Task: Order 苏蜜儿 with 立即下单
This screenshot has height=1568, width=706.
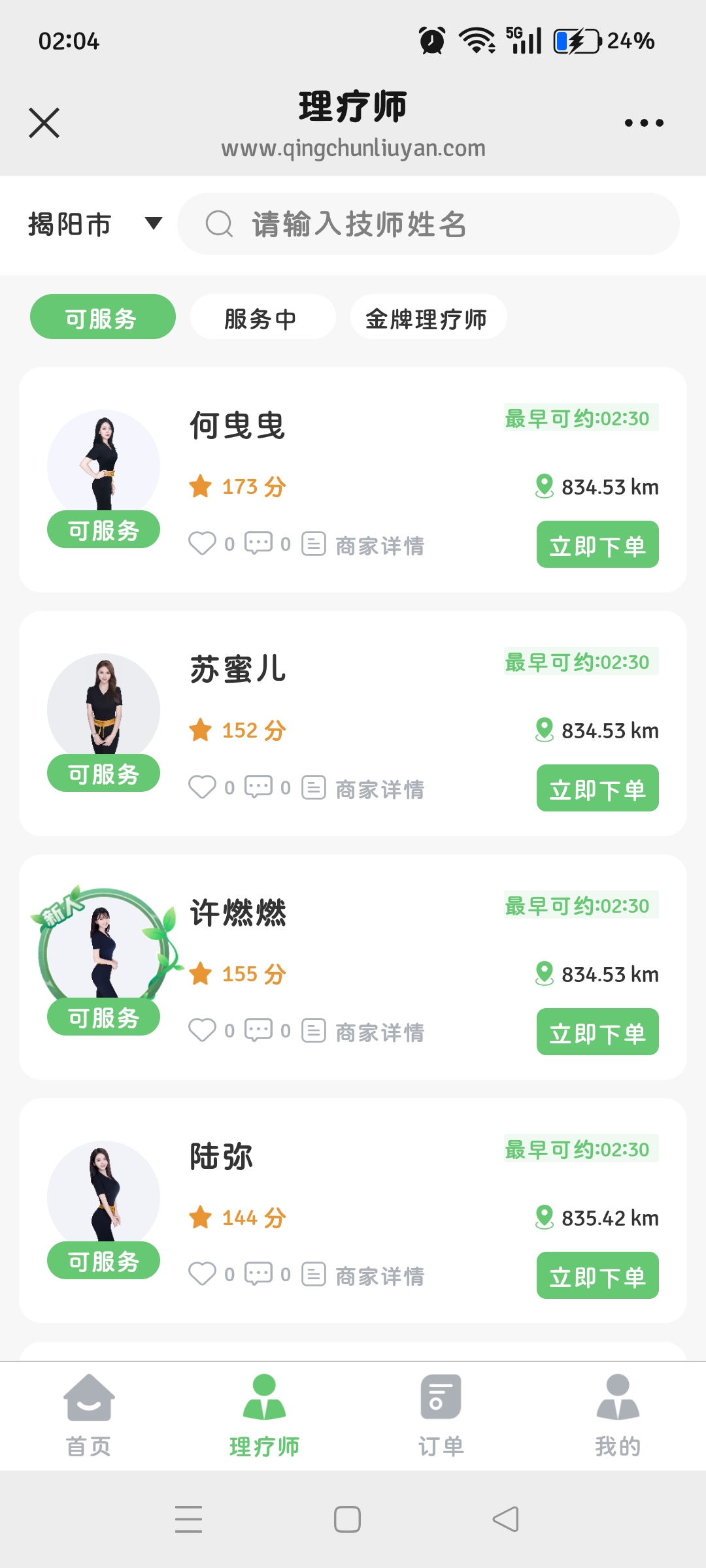Action: pyautogui.click(x=597, y=788)
